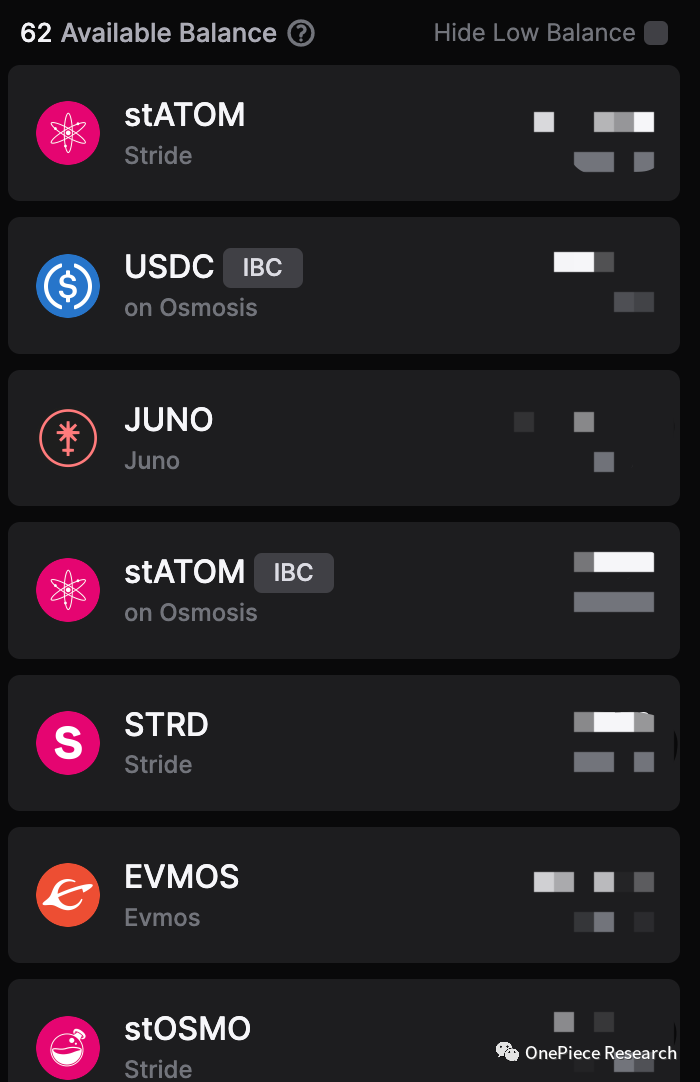Screen dimensions: 700x1082
Task: Select USDC IBC on Osmosis
Action: coord(343,285)
